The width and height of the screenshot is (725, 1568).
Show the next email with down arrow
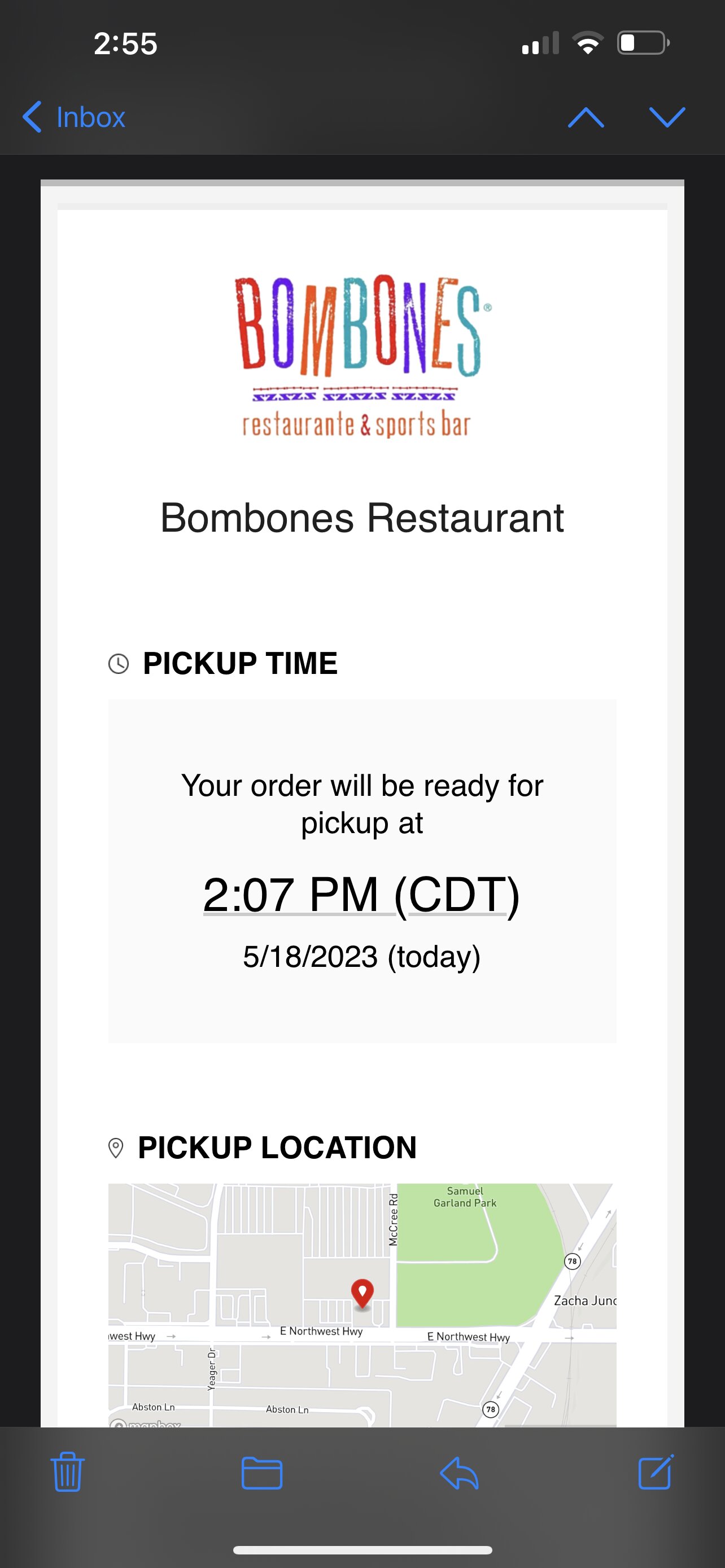(667, 117)
